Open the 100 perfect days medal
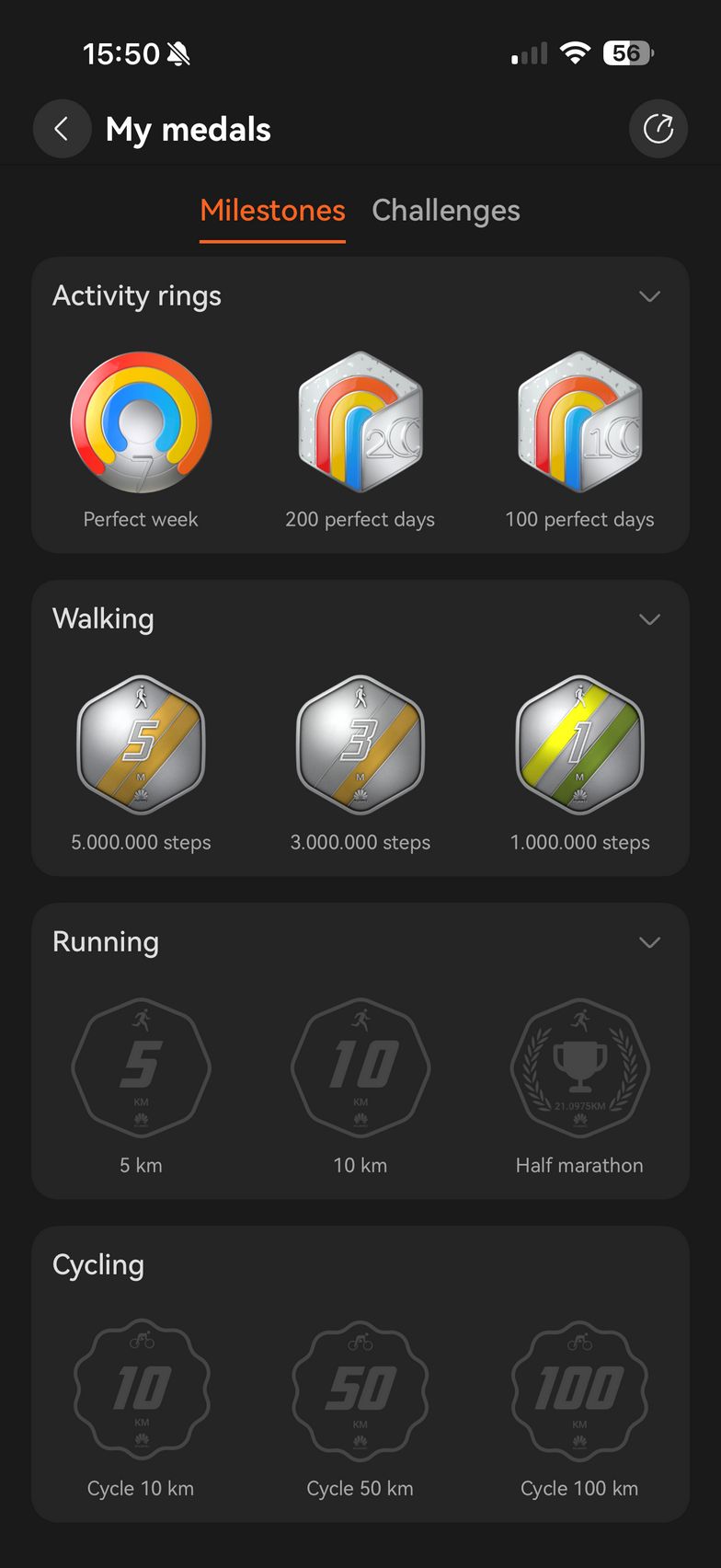 579,423
